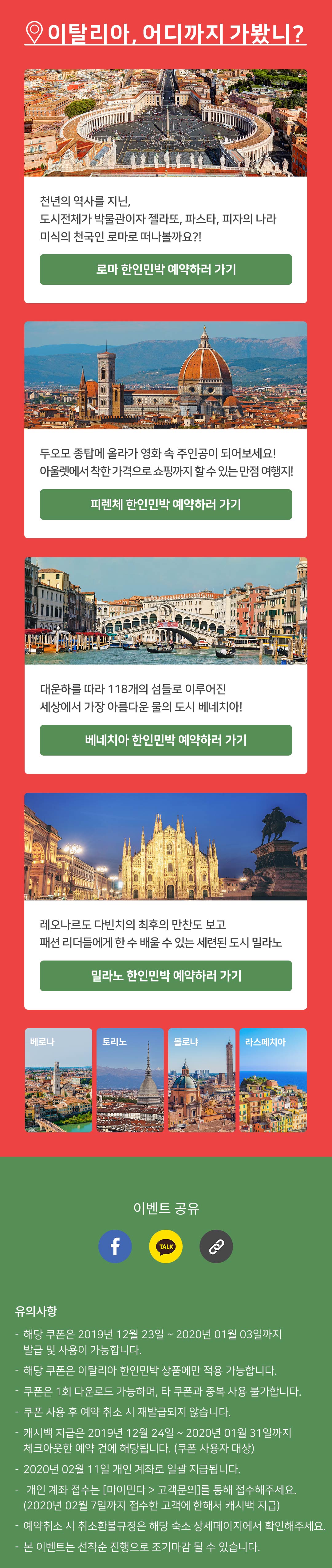
Task: Share the event via KakaoTalk
Action: tap(166, 1247)
